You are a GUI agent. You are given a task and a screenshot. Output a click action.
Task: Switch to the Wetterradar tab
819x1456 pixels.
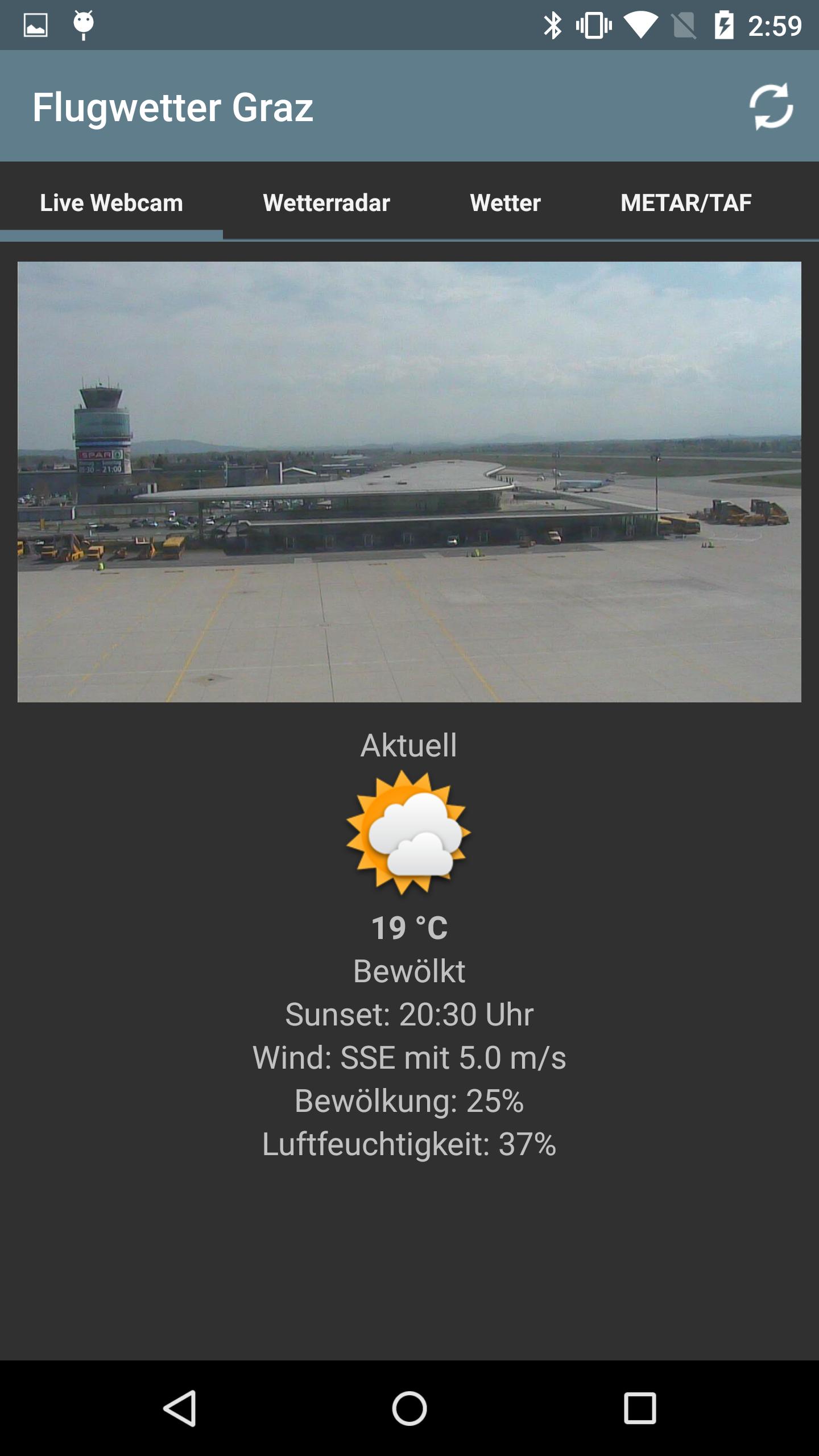click(325, 202)
